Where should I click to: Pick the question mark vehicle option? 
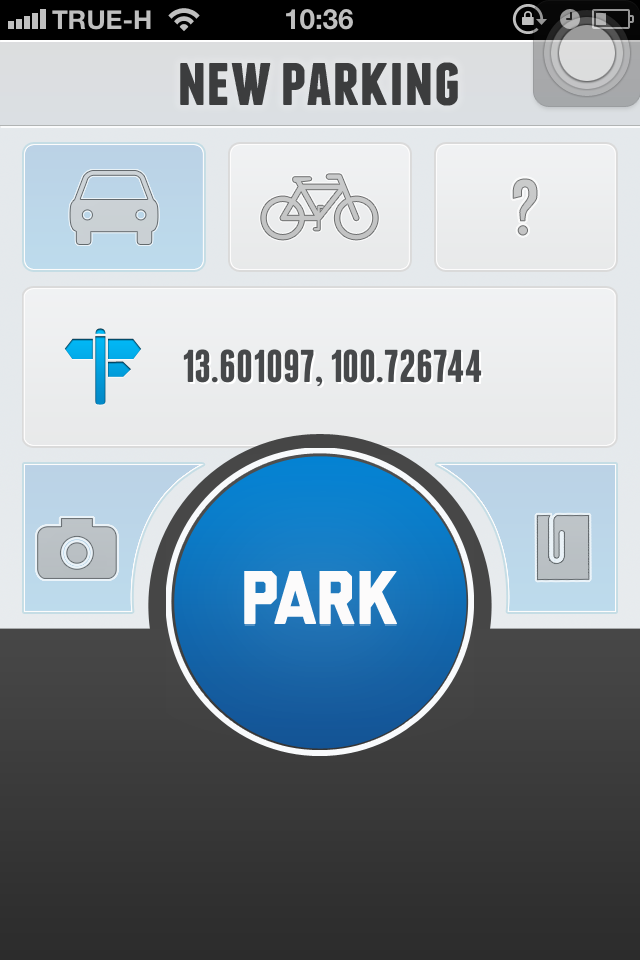click(525, 207)
